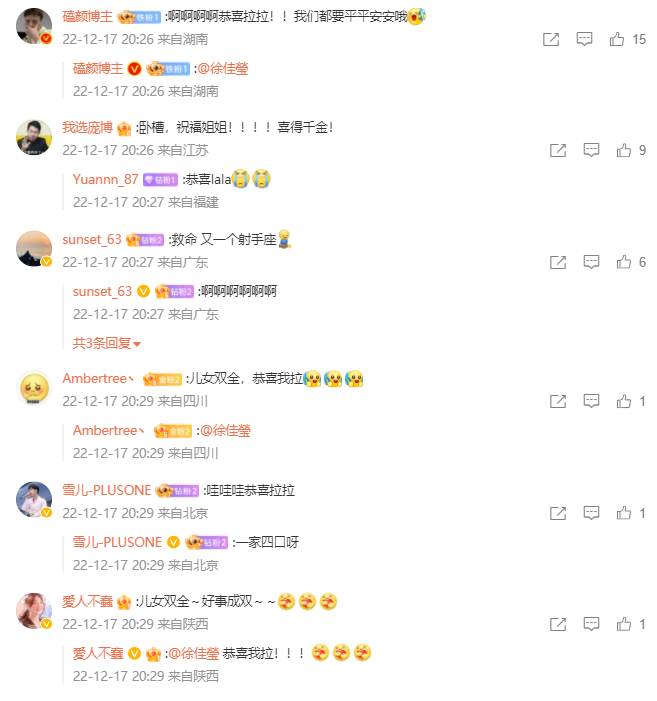Like Ambertree's comment
This screenshot has width=657, height=701.
pyautogui.click(x=624, y=401)
